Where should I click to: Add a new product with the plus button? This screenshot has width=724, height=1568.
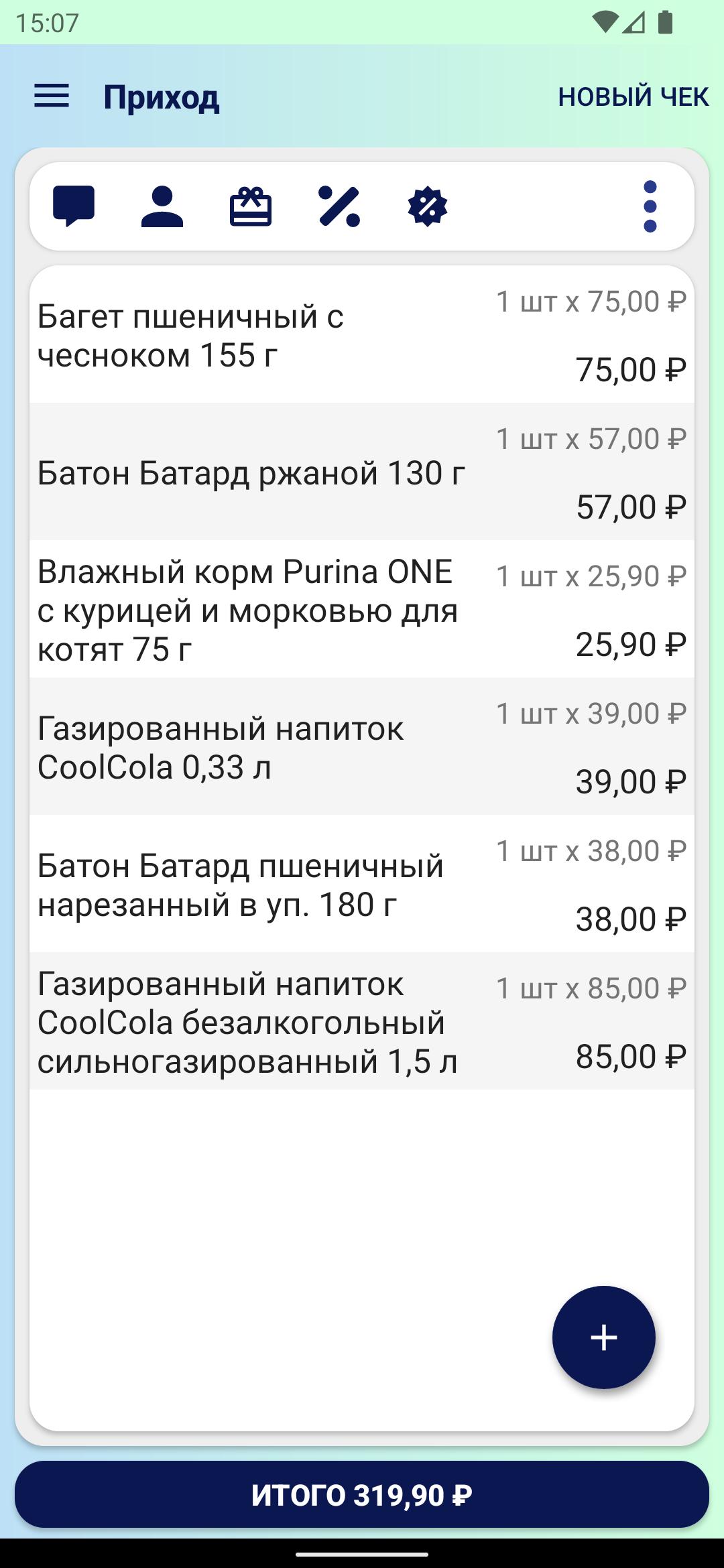(x=603, y=1337)
